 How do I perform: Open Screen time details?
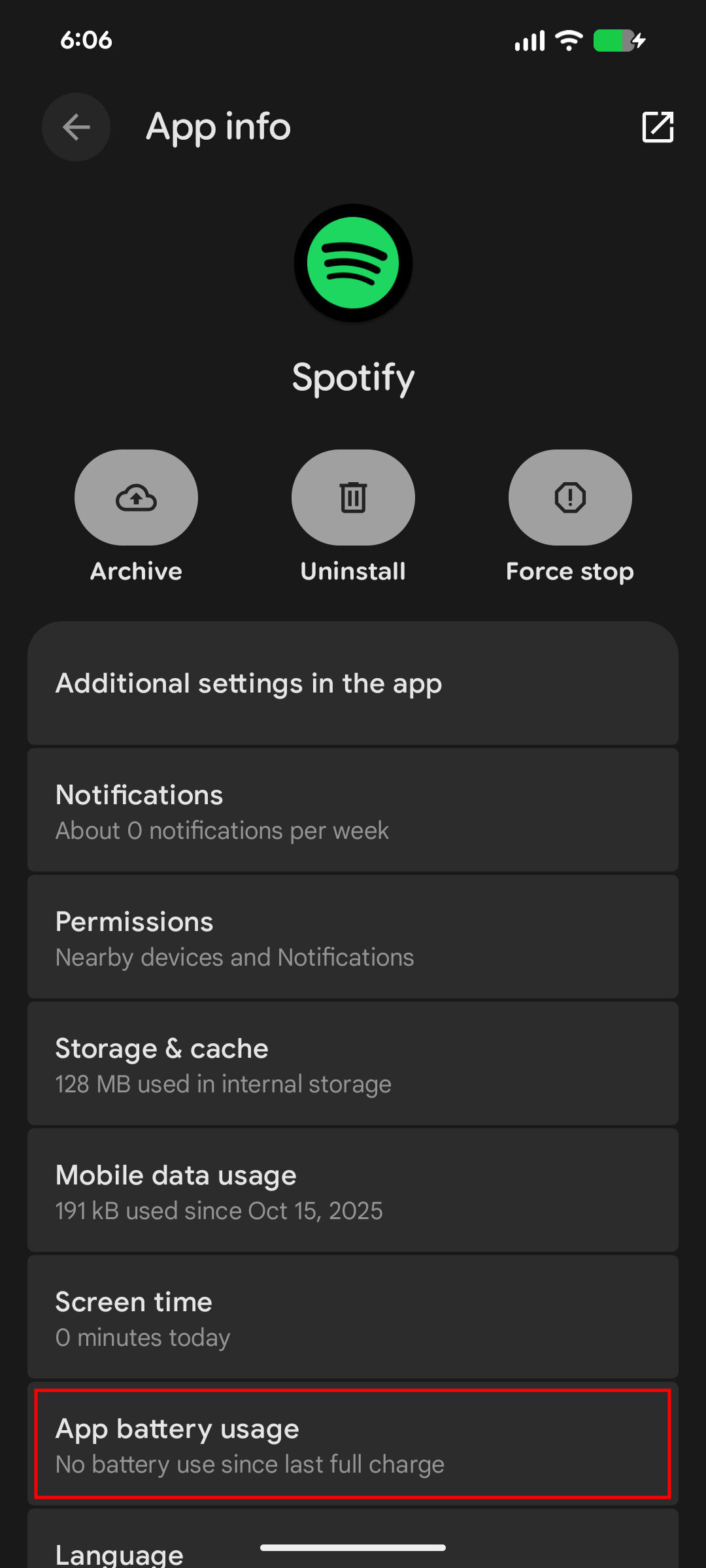(x=353, y=1317)
